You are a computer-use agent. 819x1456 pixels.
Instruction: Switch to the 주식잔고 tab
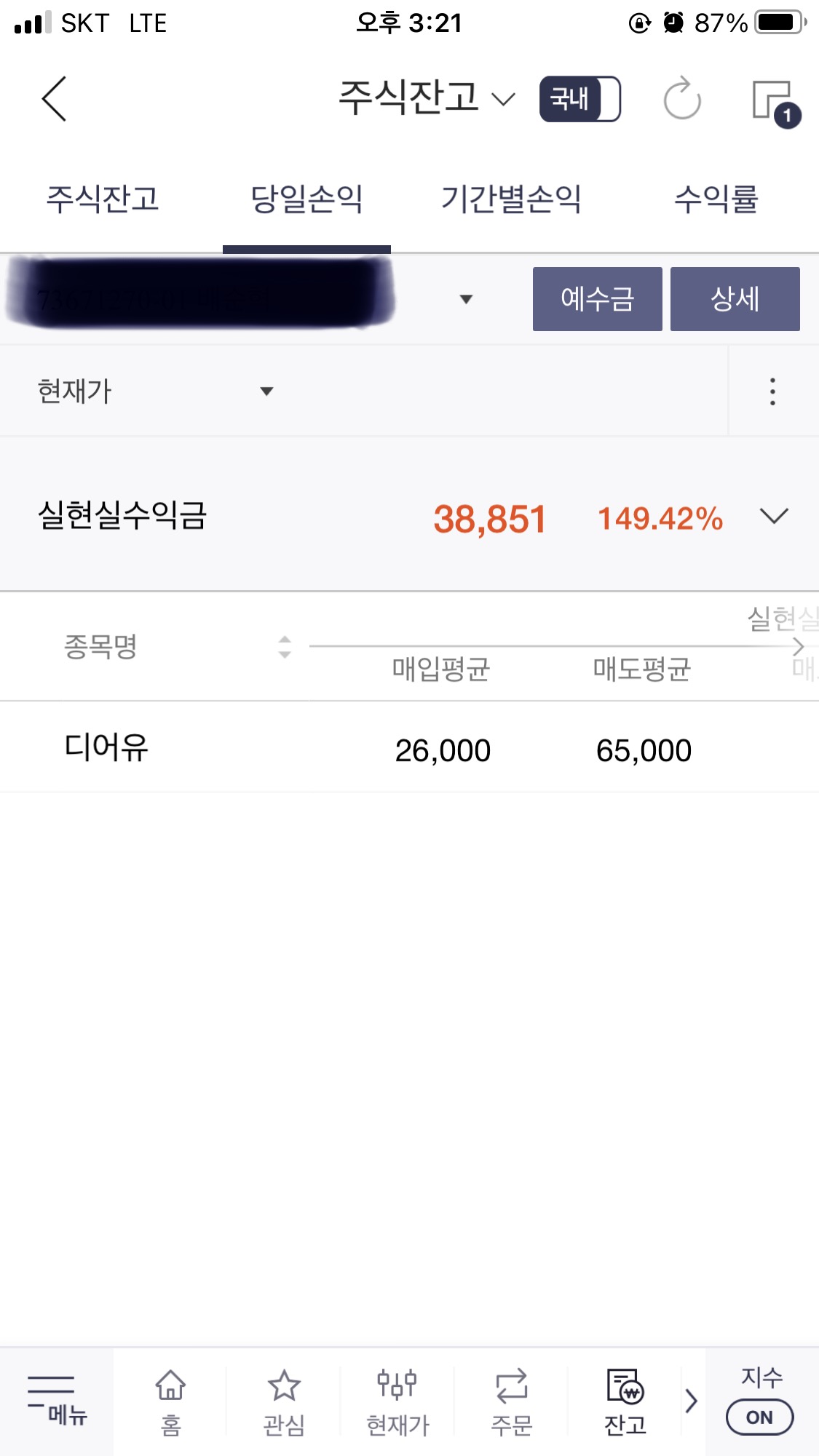103,199
